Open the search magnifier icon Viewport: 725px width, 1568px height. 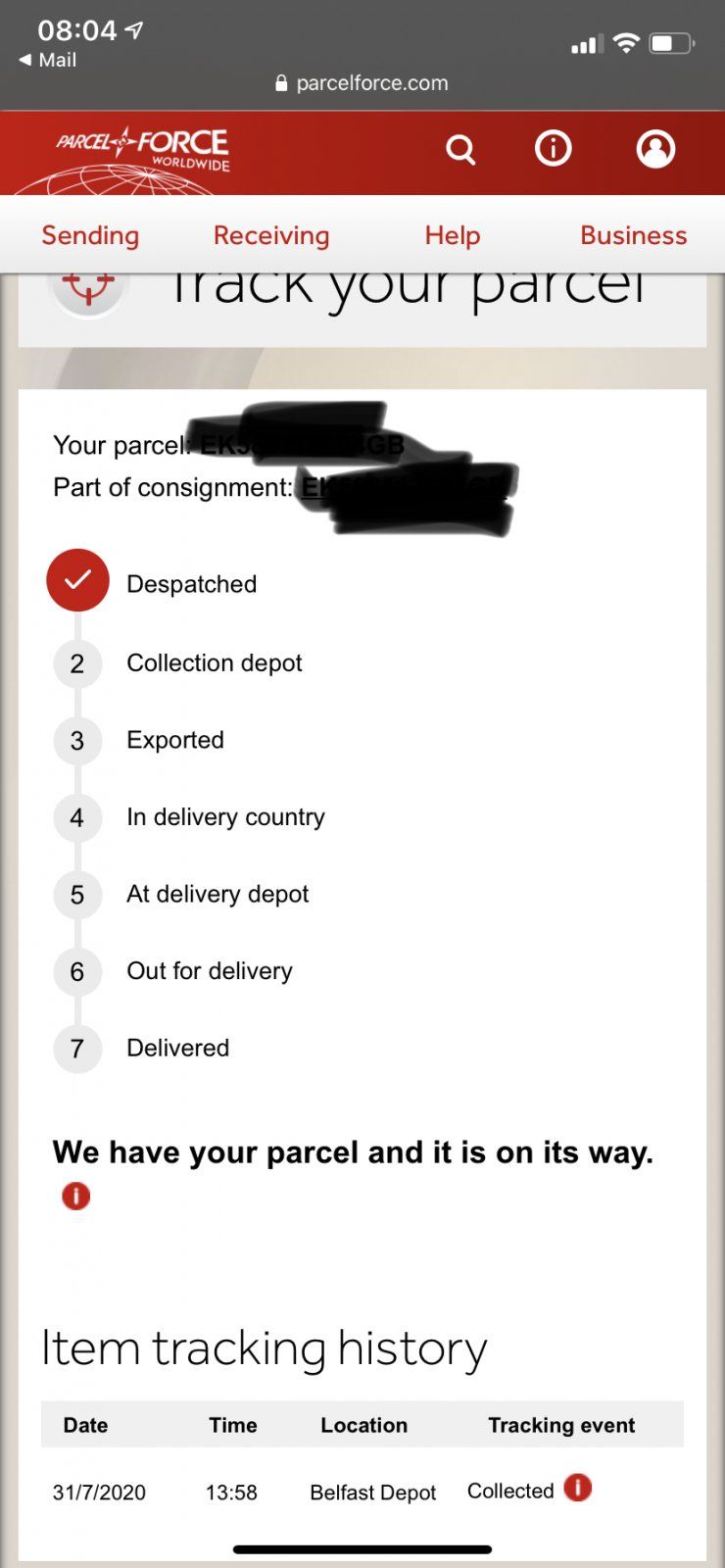tap(460, 150)
